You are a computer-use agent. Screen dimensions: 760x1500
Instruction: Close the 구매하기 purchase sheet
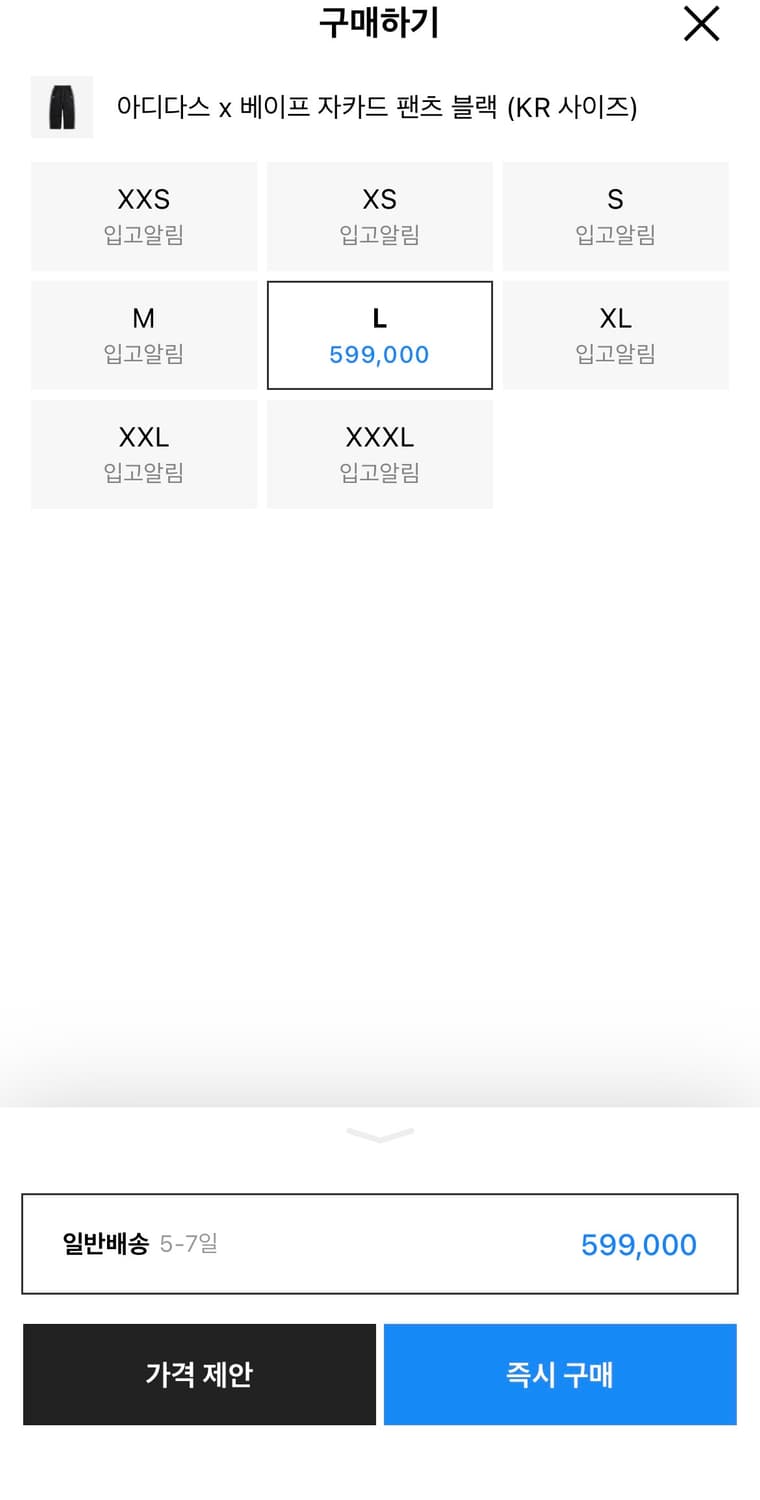[x=701, y=24]
